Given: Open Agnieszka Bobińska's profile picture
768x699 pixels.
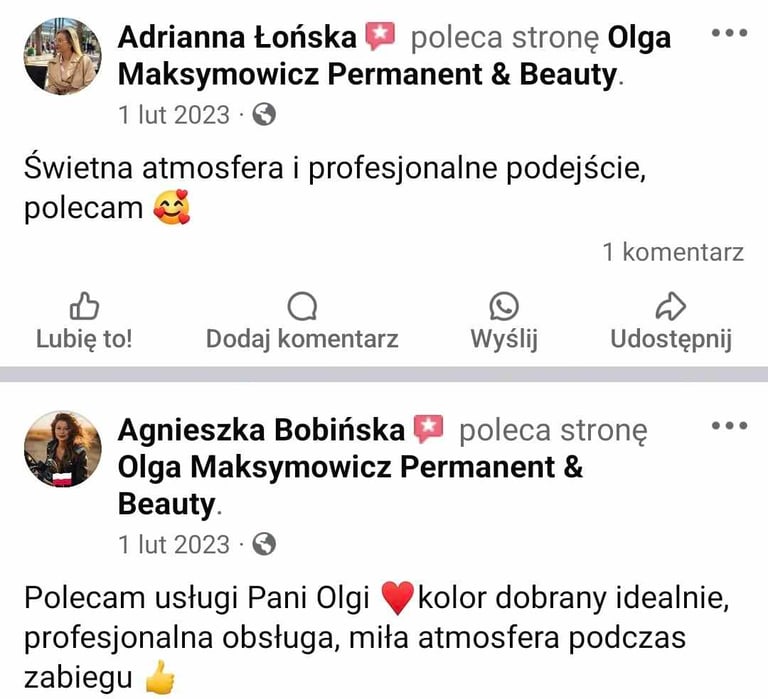Looking at the screenshot, I should (61, 449).
